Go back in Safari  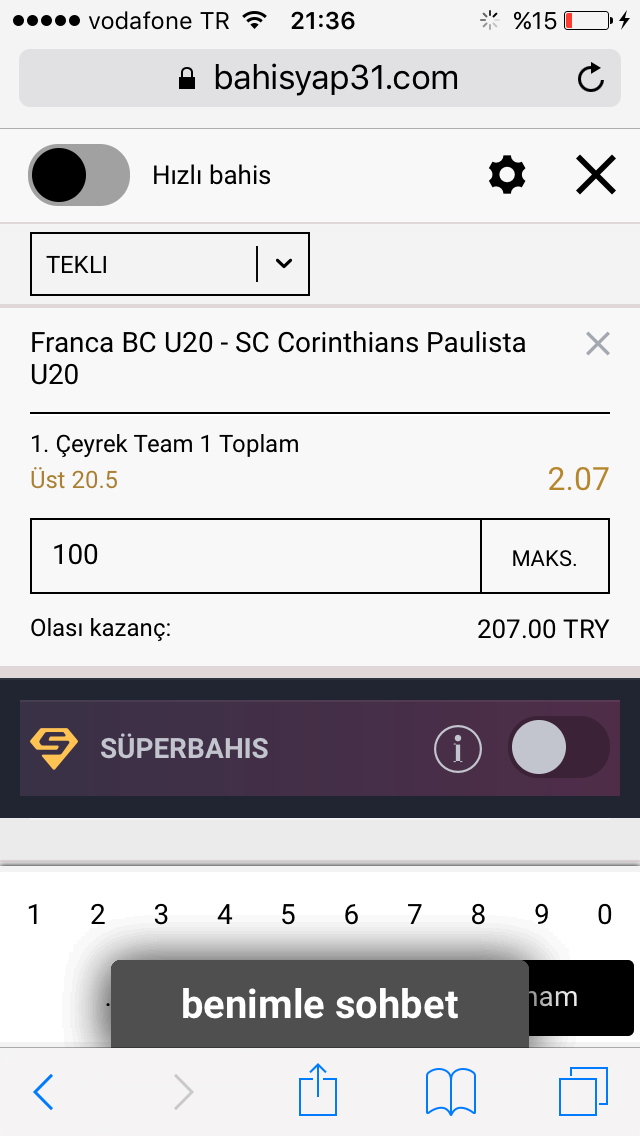point(43,1092)
